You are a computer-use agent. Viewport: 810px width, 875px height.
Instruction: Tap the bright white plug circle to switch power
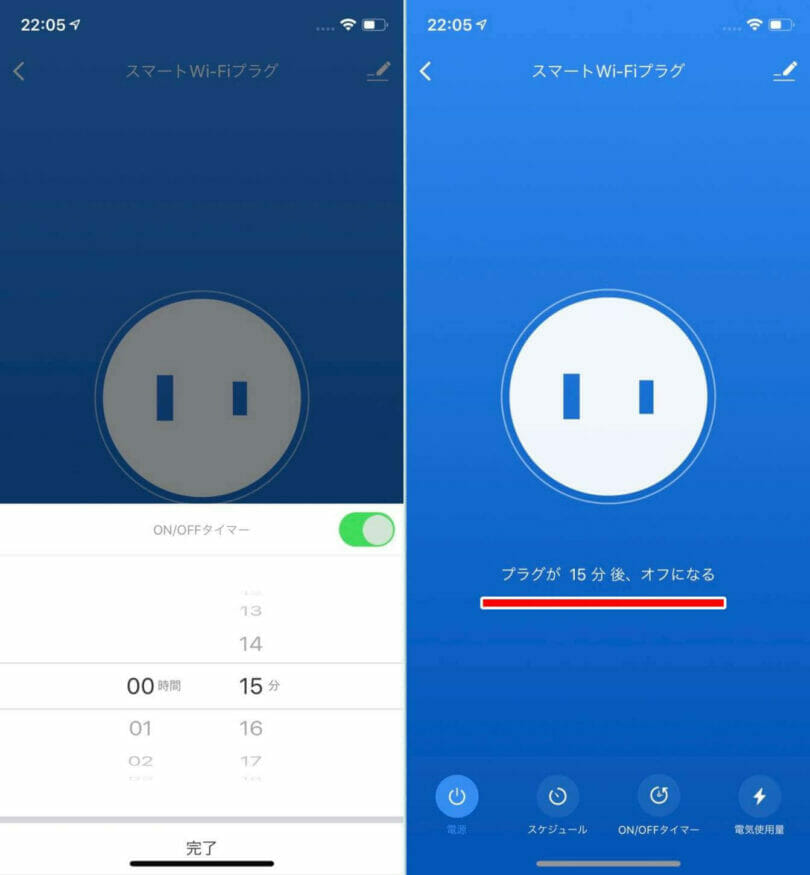[608, 397]
